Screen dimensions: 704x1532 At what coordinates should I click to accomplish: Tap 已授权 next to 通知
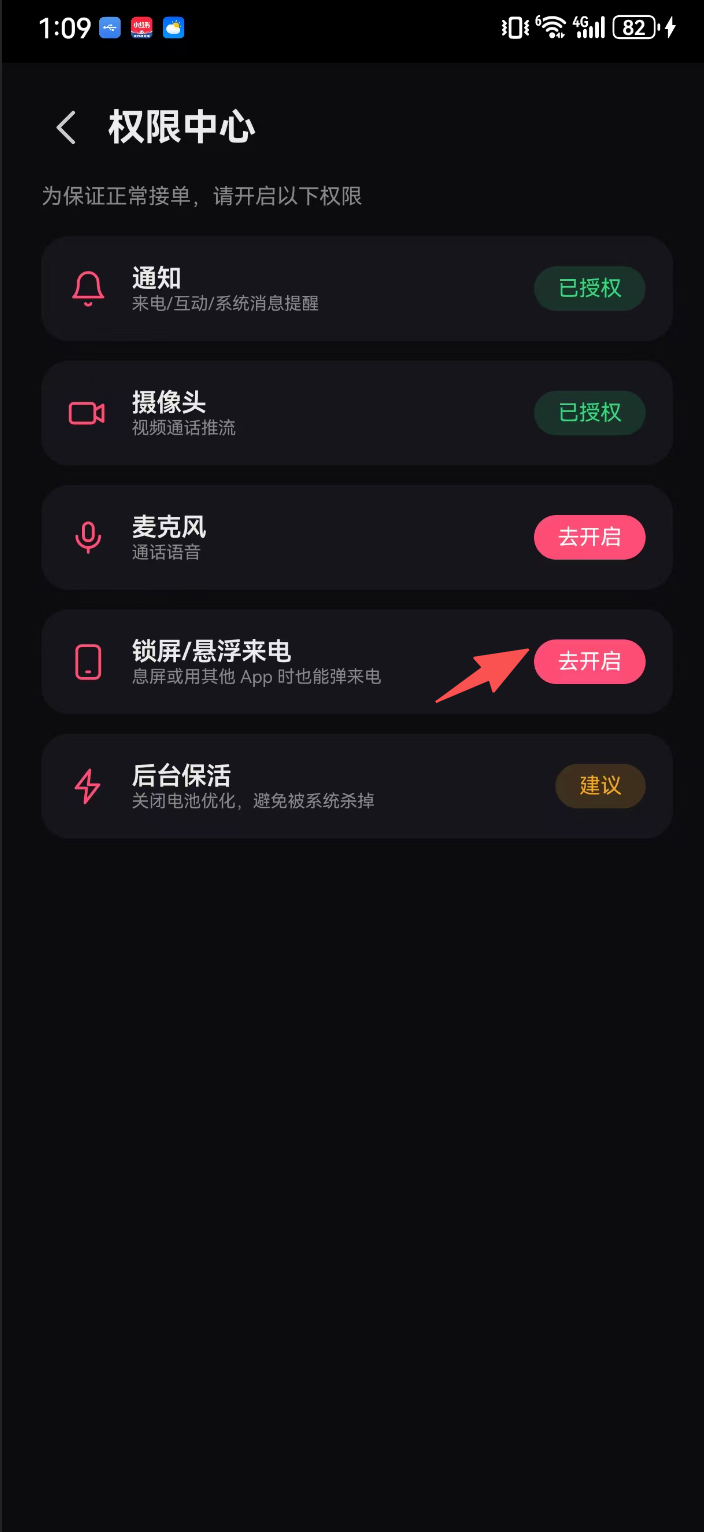coord(589,288)
